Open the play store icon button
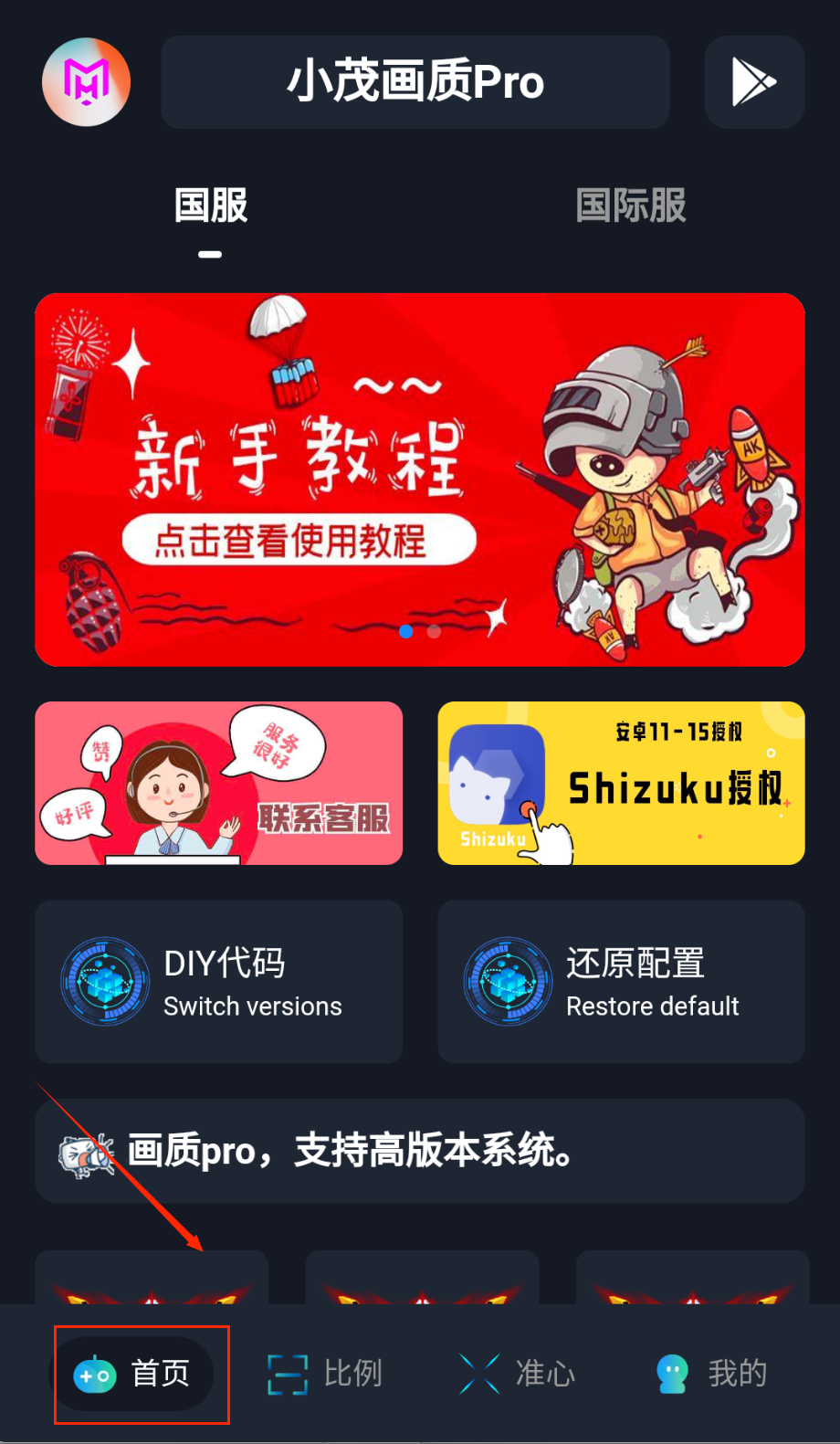840x1444 pixels. coord(754,82)
